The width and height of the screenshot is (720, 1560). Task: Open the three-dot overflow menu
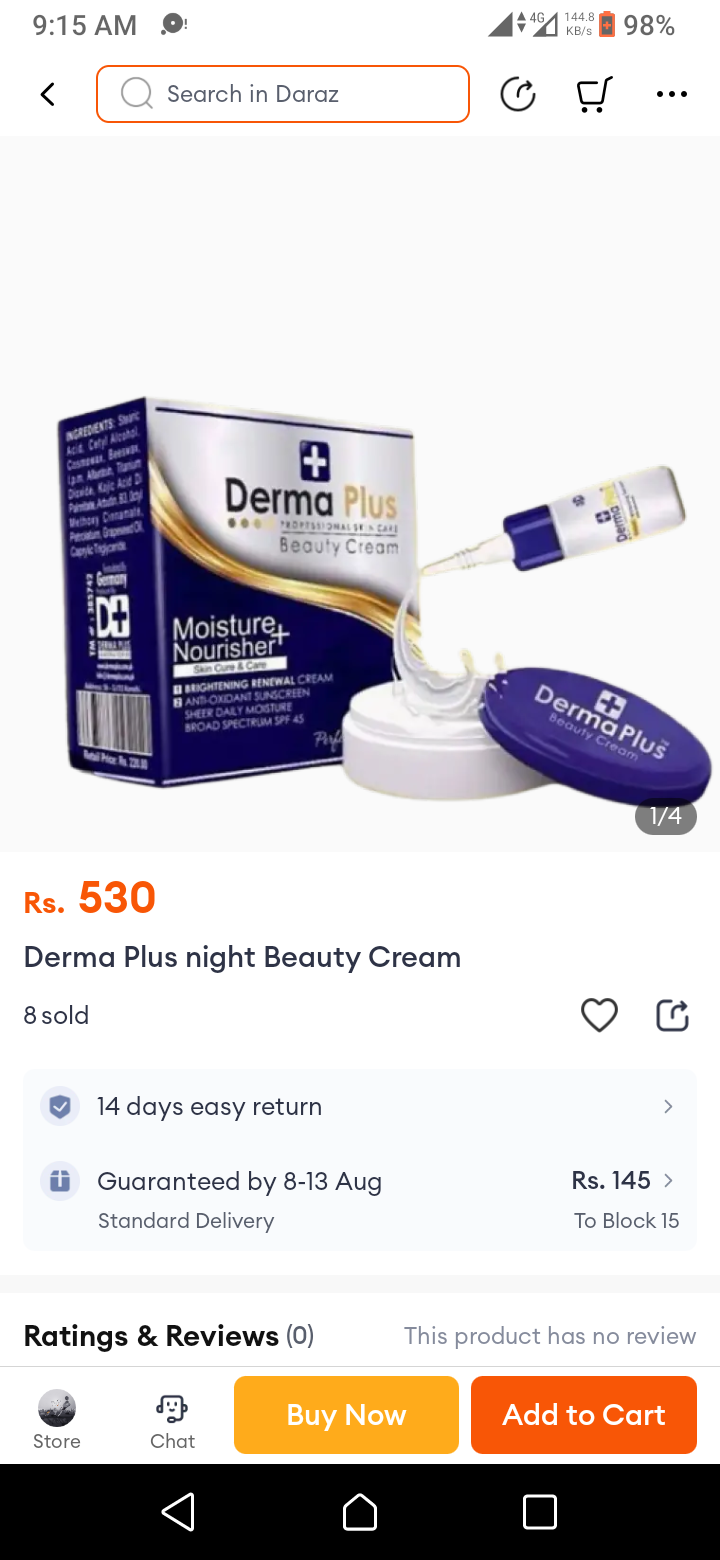671,94
